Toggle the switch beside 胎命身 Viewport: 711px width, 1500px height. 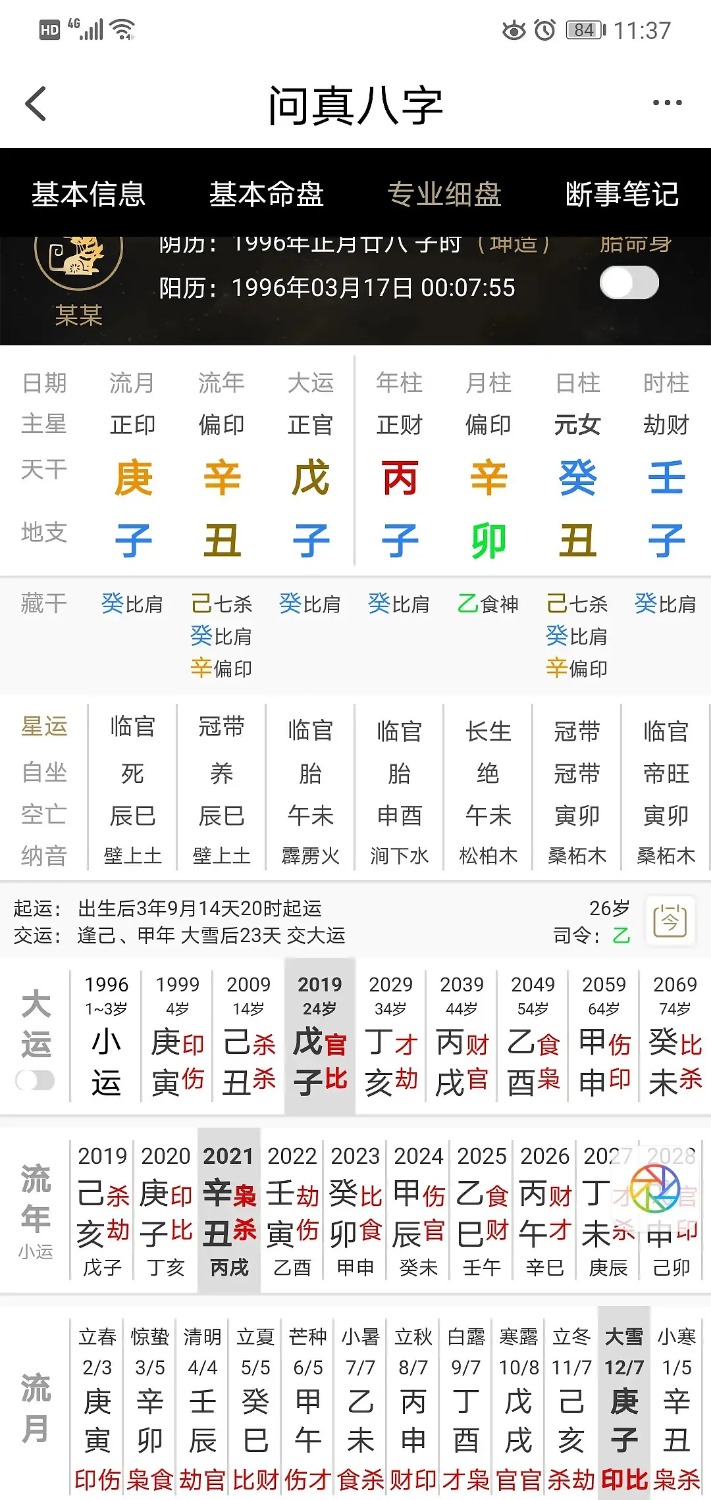tap(629, 283)
